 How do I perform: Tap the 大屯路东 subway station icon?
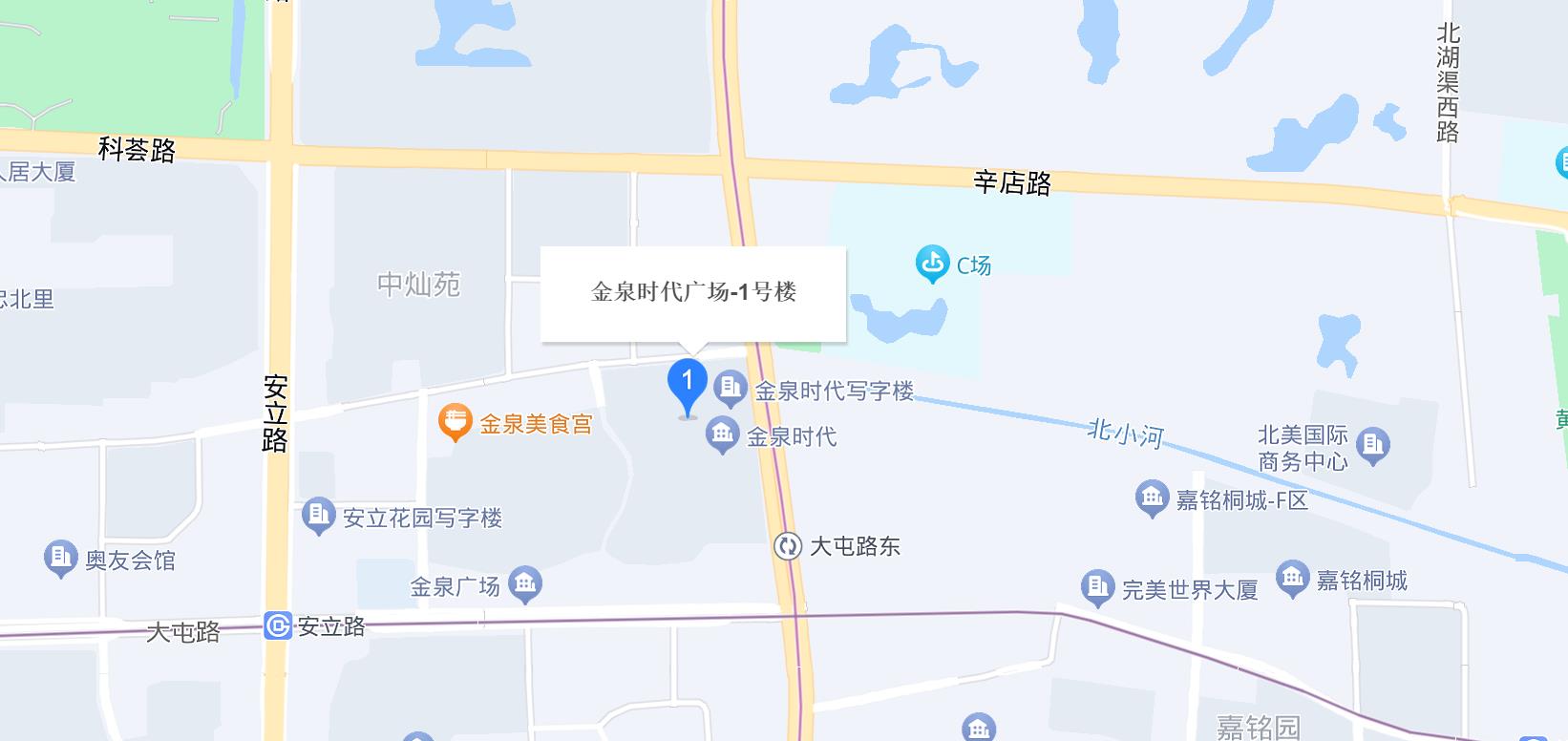[788, 546]
